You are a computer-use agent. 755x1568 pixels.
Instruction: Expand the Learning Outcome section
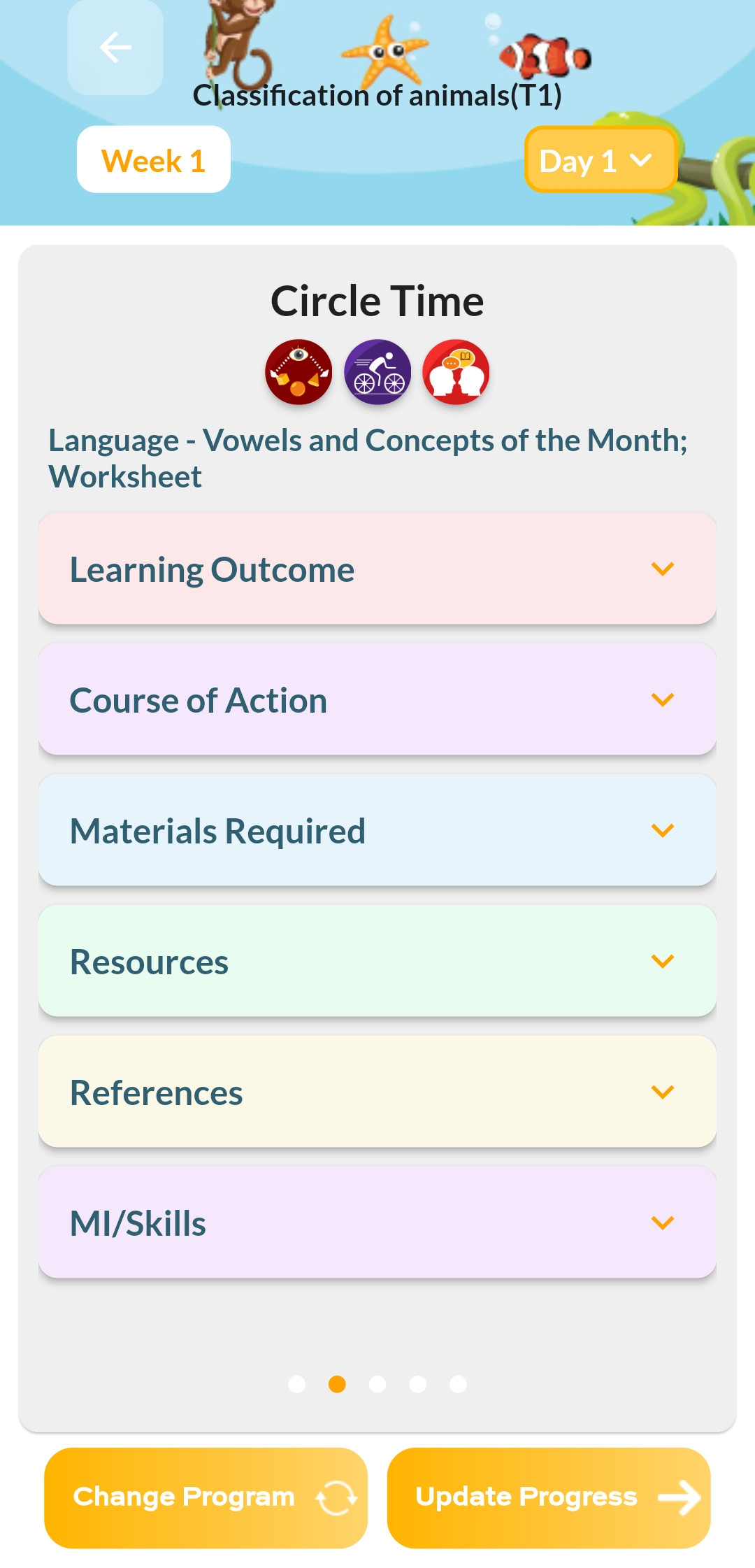pyautogui.click(x=377, y=569)
